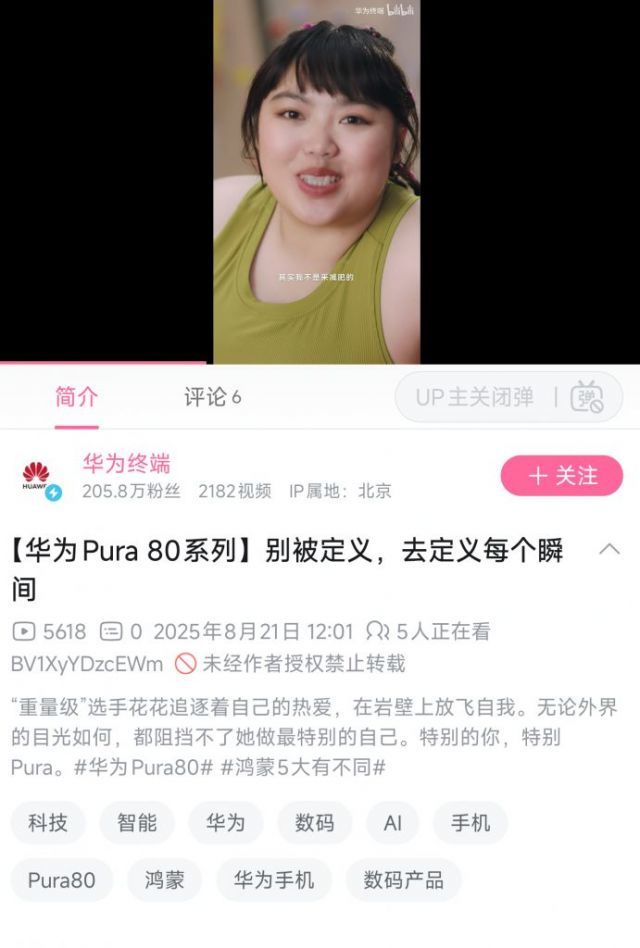This screenshot has width=640, height=948.
Task: Open the 华为终端 uploader profile
Action: pos(126,464)
